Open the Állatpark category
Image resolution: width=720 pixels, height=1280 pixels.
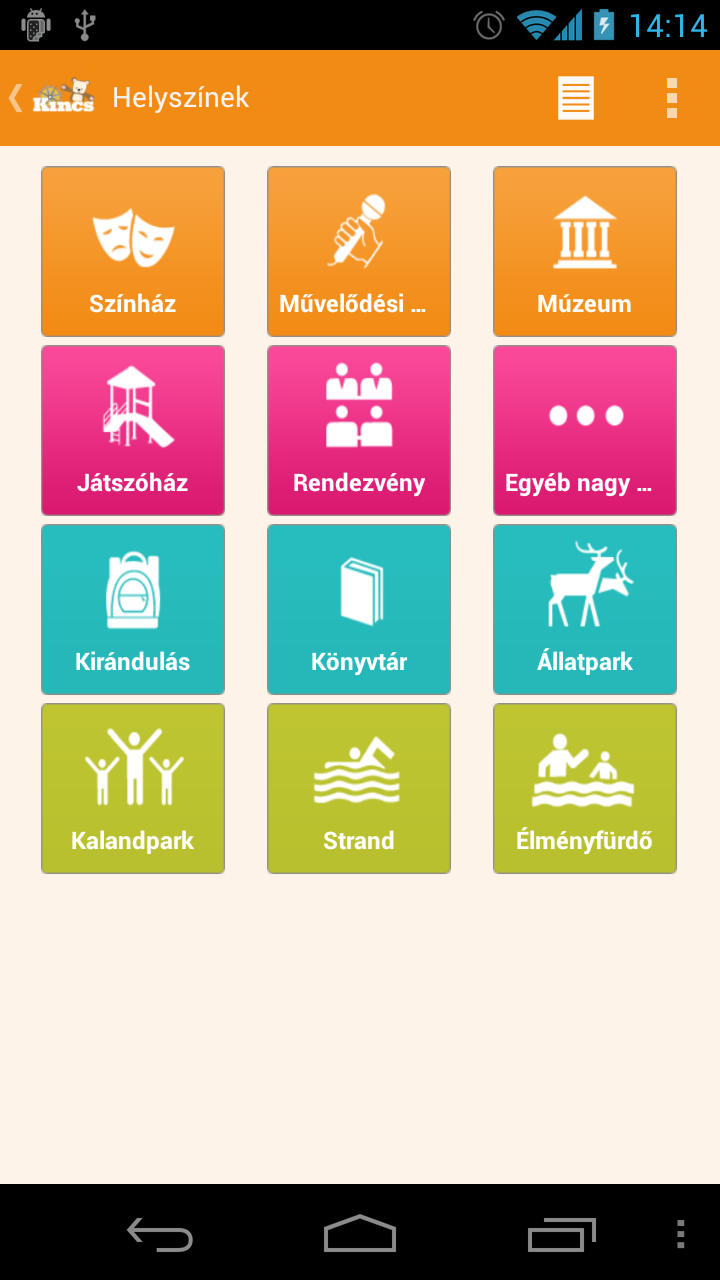coord(585,610)
